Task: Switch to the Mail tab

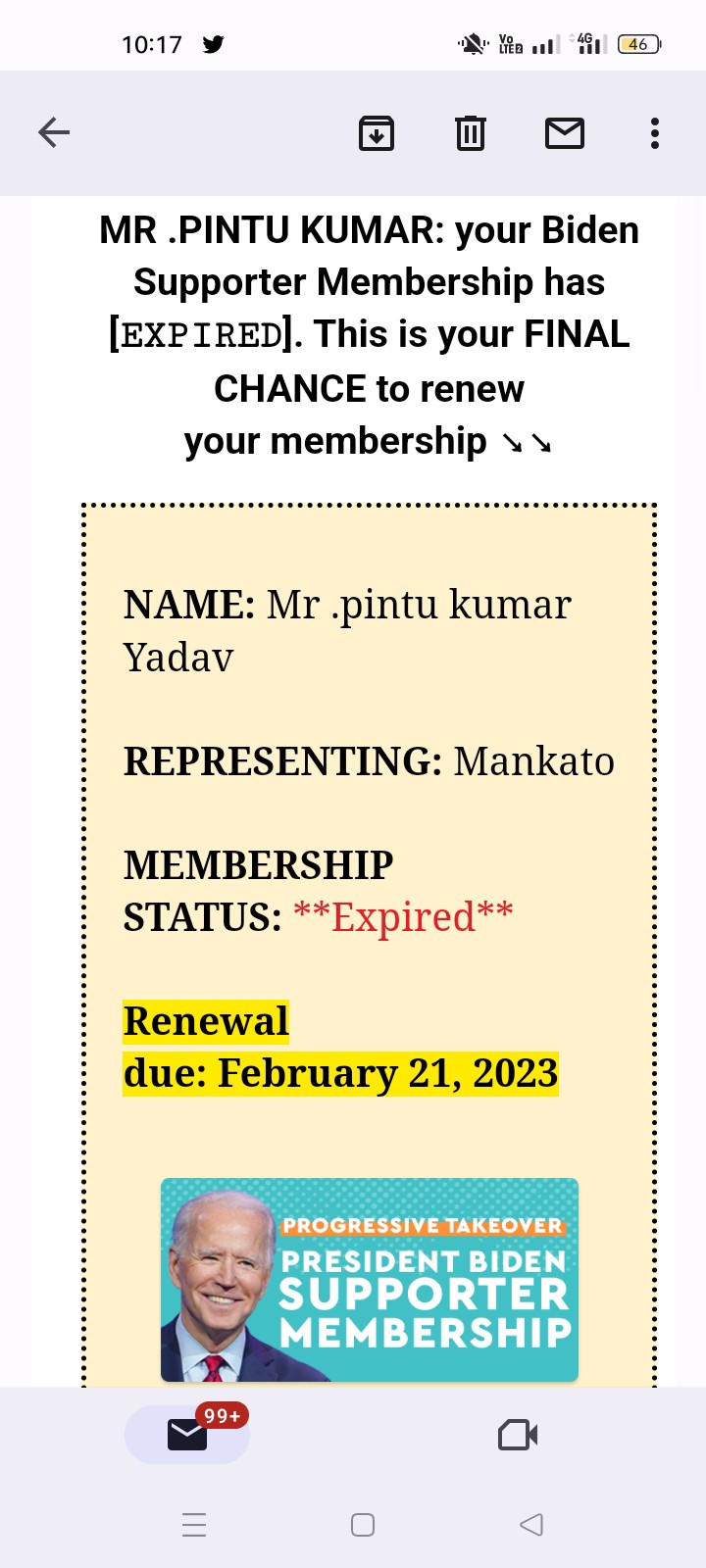Action: coord(187,1435)
